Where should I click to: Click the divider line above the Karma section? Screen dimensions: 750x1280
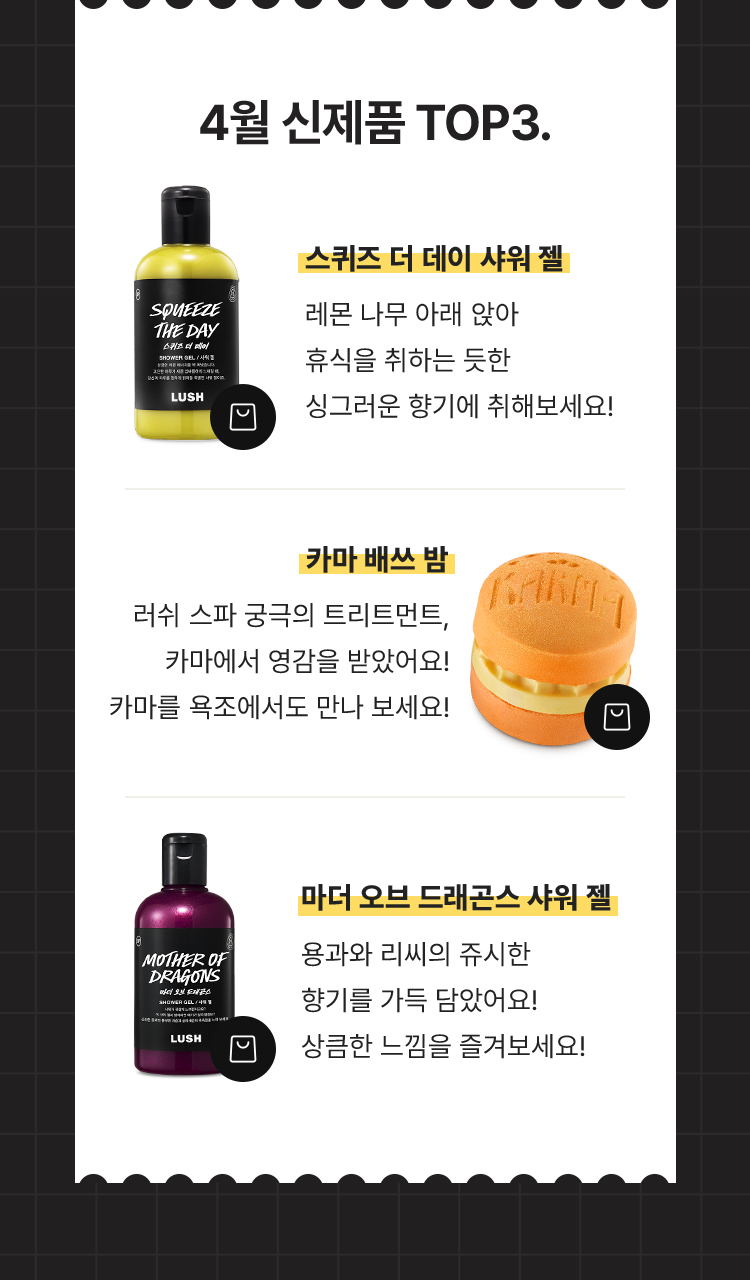[x=374, y=489]
